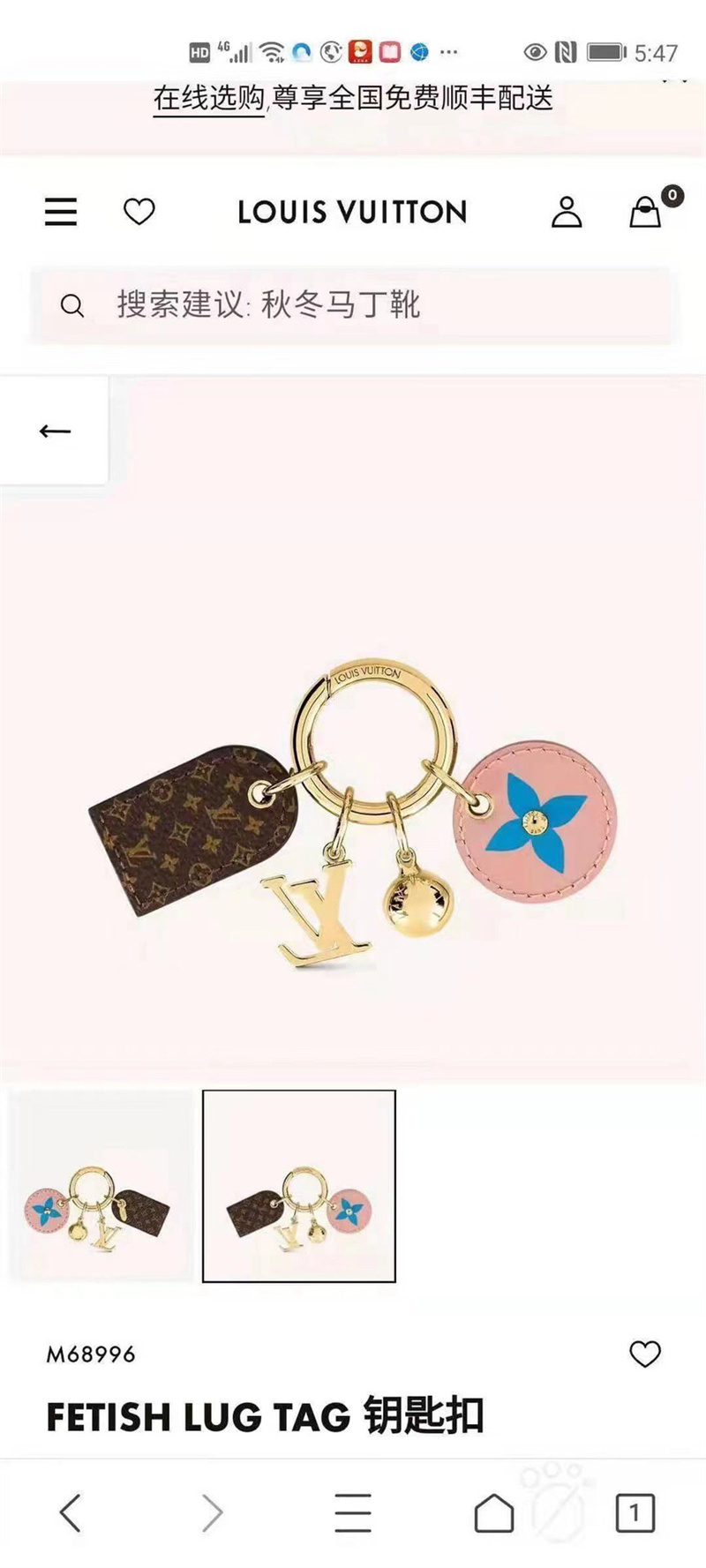The image size is (706, 1568).
Task: Open the account profile icon
Action: coord(567,212)
